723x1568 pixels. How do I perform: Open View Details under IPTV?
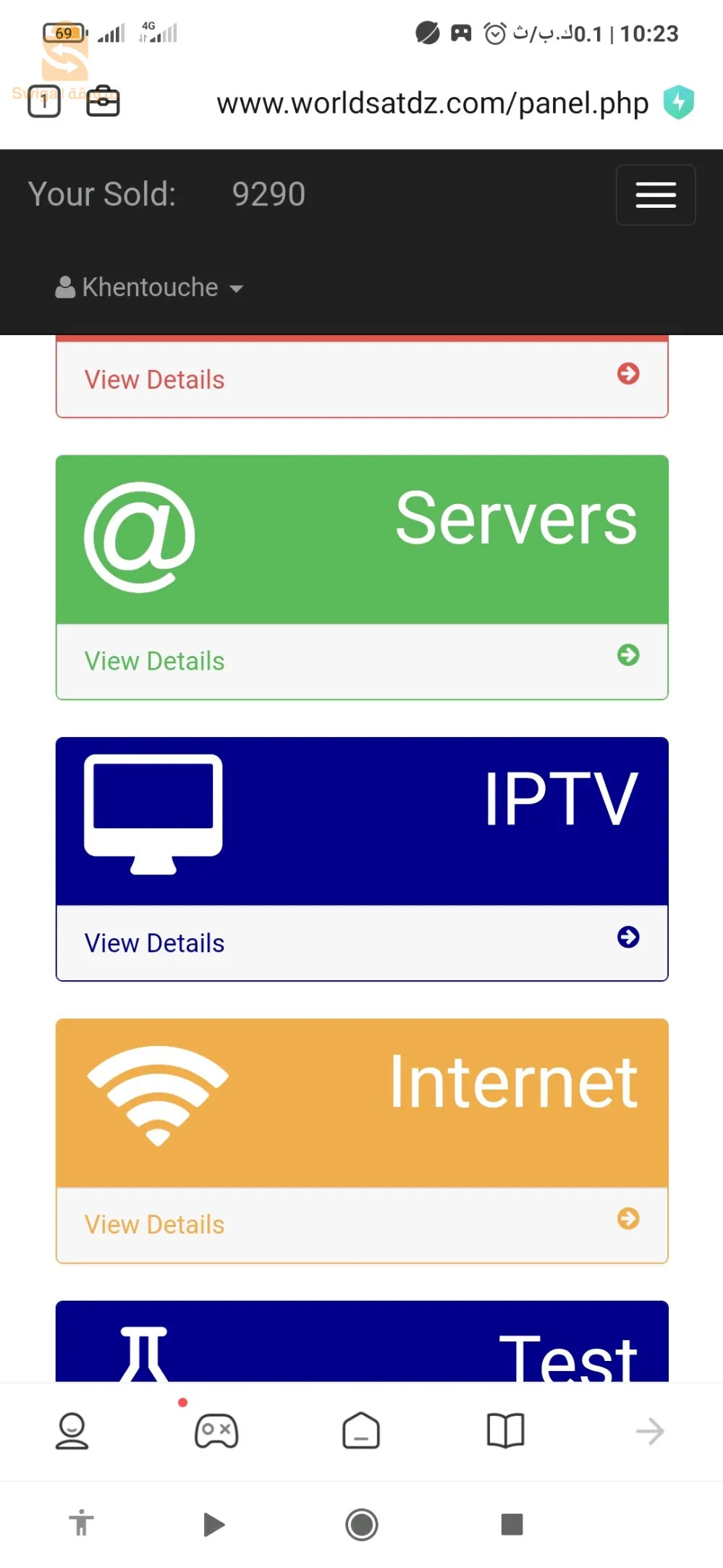[x=361, y=943]
